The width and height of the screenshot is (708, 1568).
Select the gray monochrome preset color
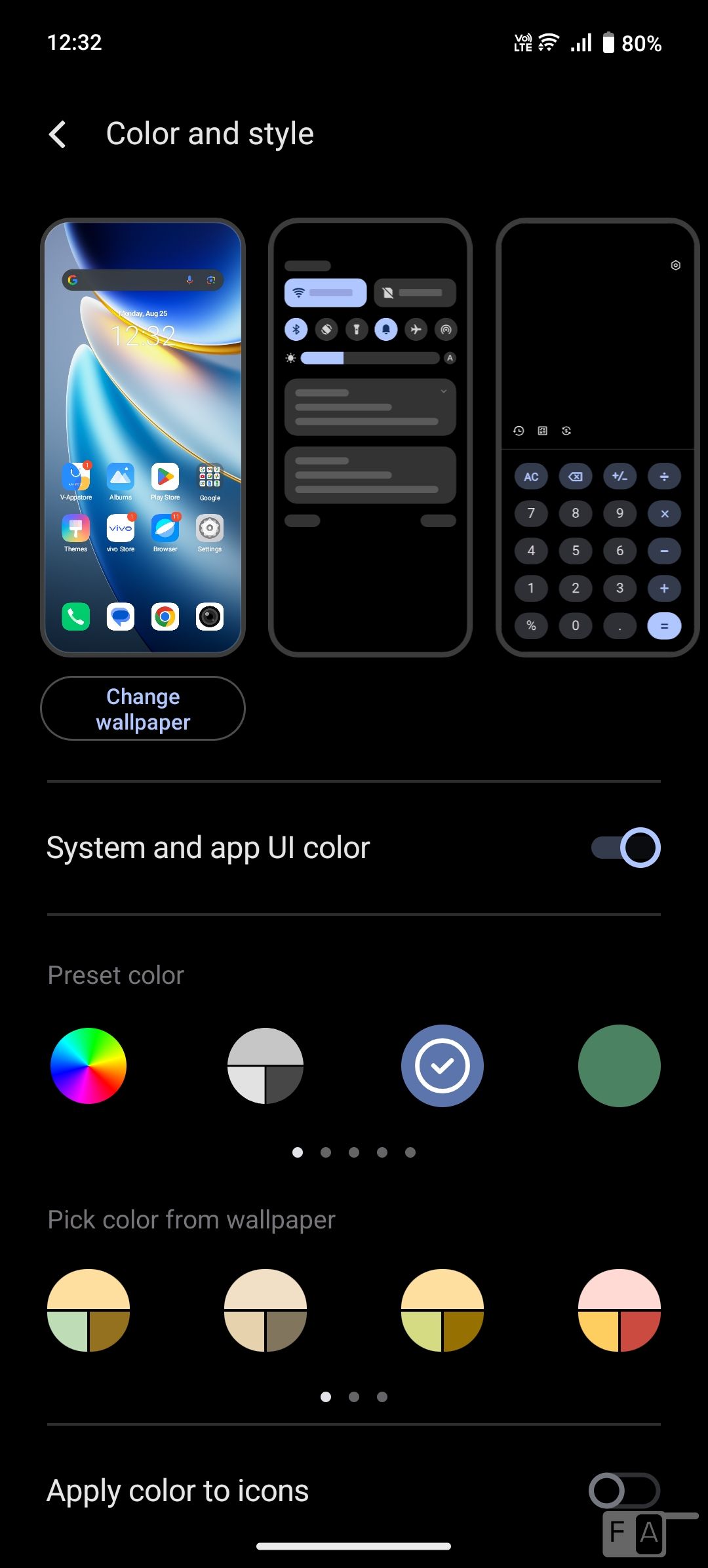click(x=265, y=1066)
